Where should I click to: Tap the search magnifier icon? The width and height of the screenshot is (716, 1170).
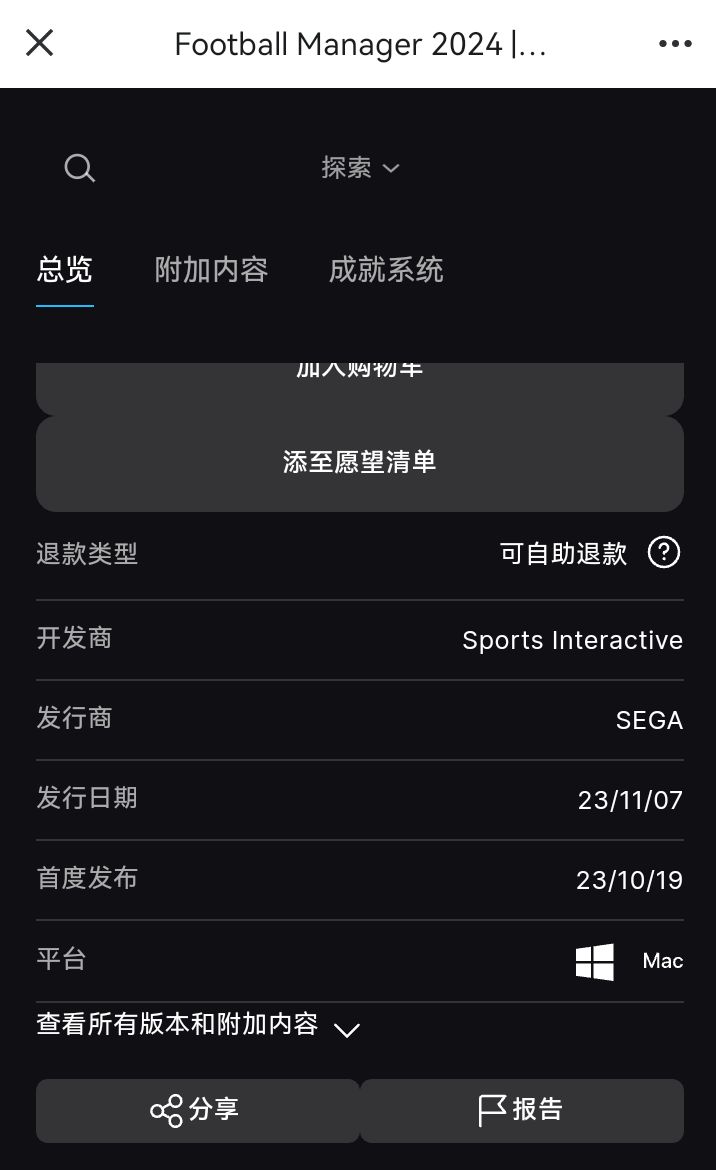[79, 168]
